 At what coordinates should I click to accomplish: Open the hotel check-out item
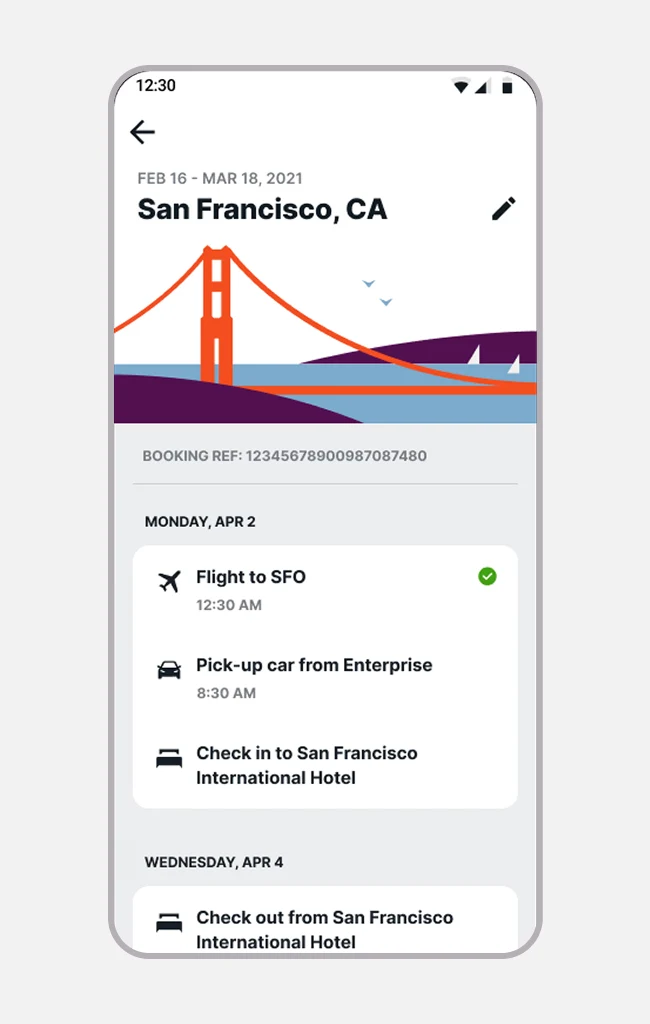(324, 929)
